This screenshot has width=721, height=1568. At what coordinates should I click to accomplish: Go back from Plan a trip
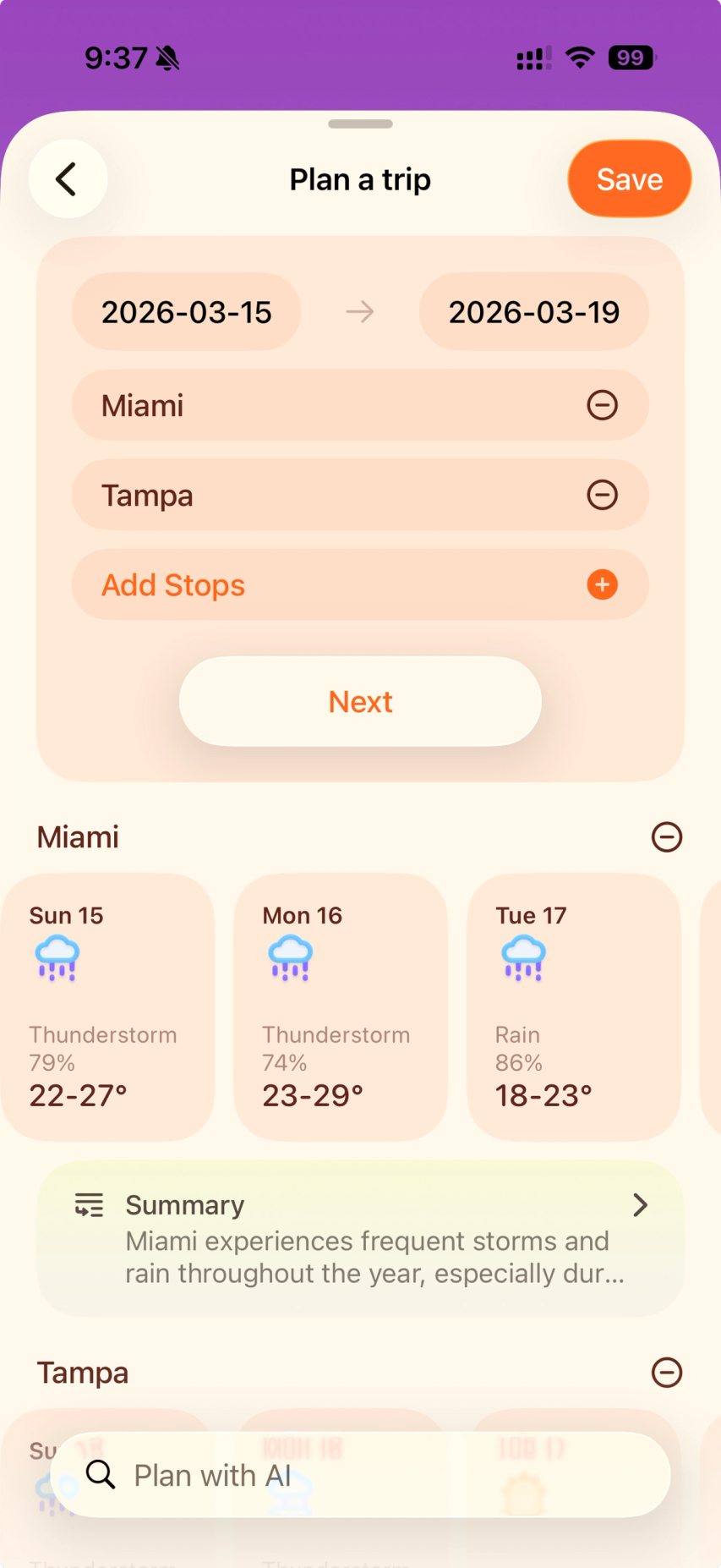pyautogui.click(x=68, y=179)
